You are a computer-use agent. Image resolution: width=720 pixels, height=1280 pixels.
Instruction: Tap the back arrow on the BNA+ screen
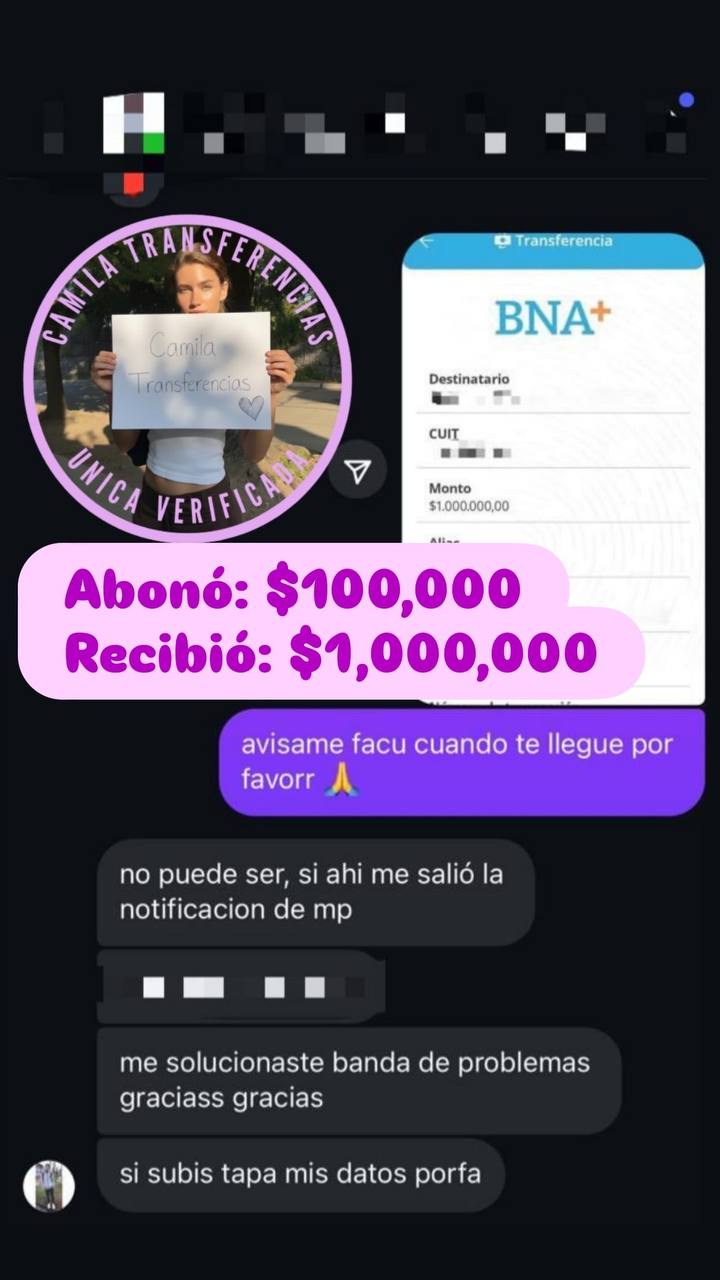(x=428, y=240)
